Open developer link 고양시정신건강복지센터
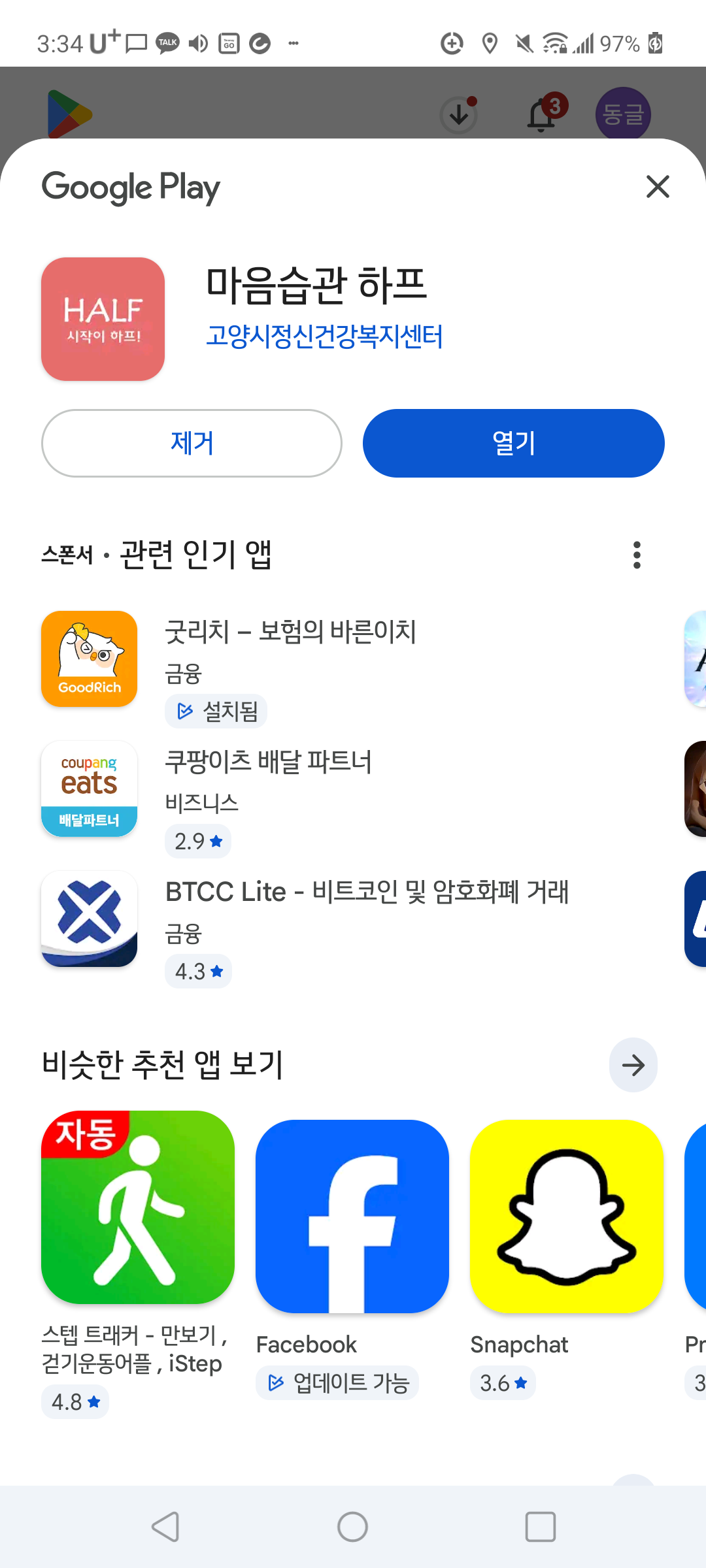Viewport: 706px width, 1568px height. click(x=324, y=337)
